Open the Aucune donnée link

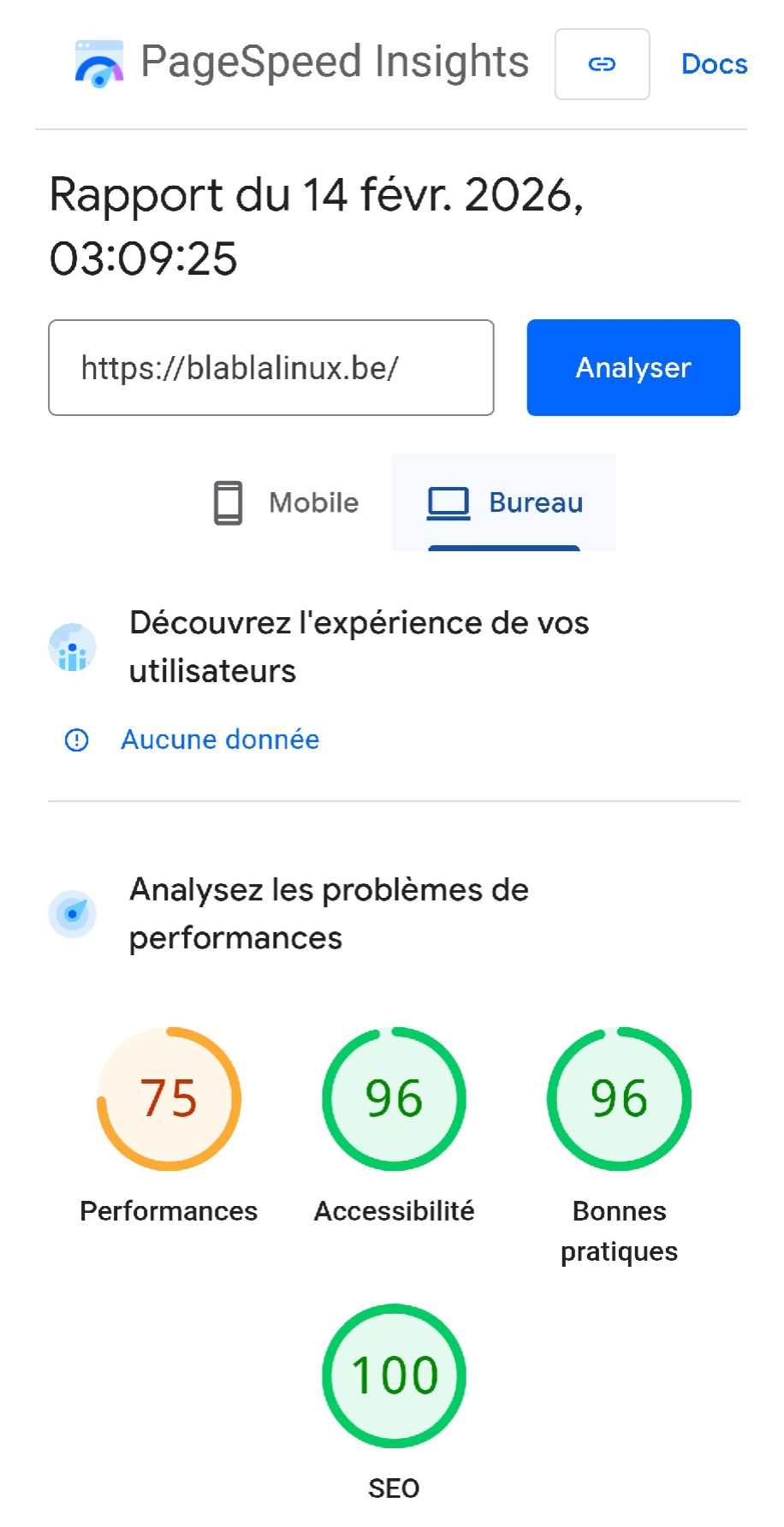pyautogui.click(x=219, y=740)
